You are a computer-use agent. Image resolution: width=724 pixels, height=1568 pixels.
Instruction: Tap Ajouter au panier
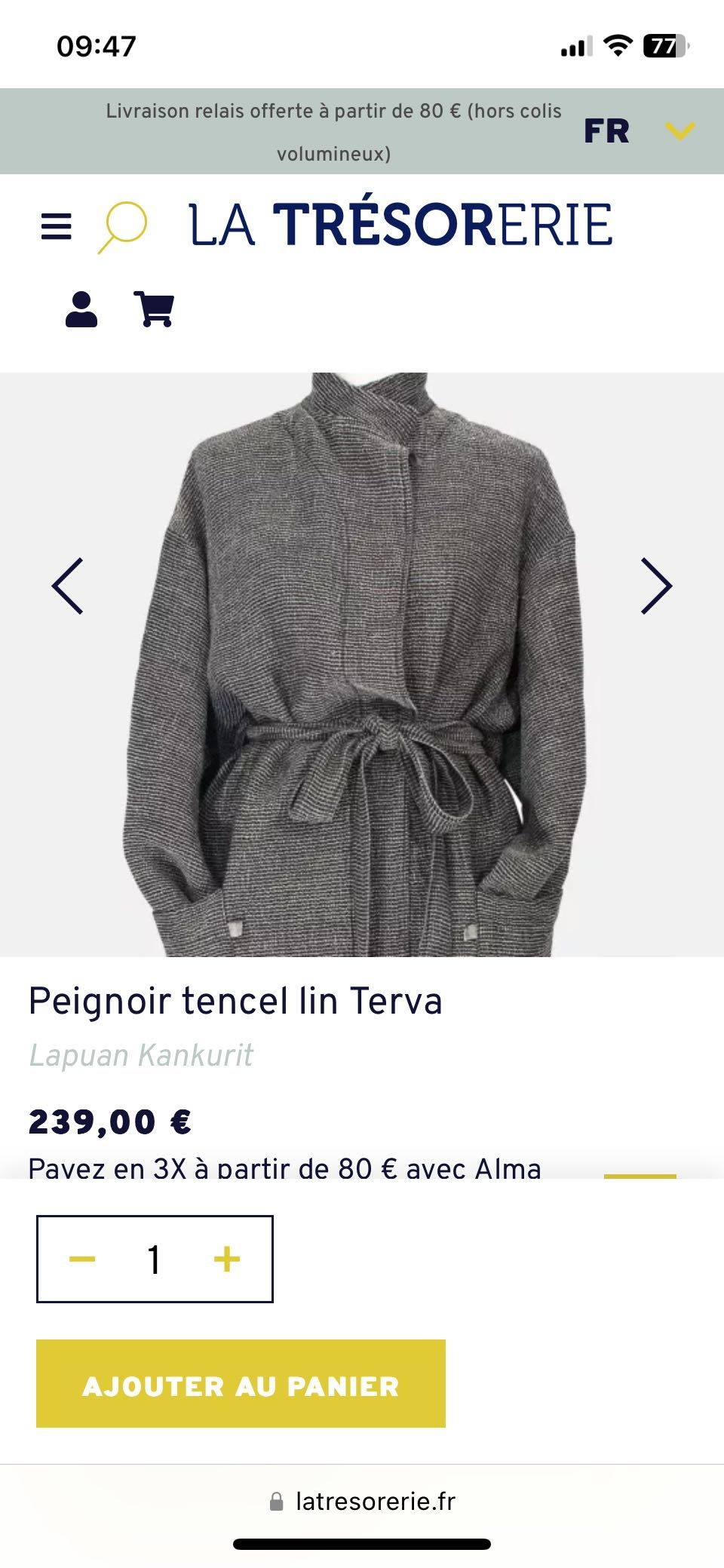click(241, 1383)
